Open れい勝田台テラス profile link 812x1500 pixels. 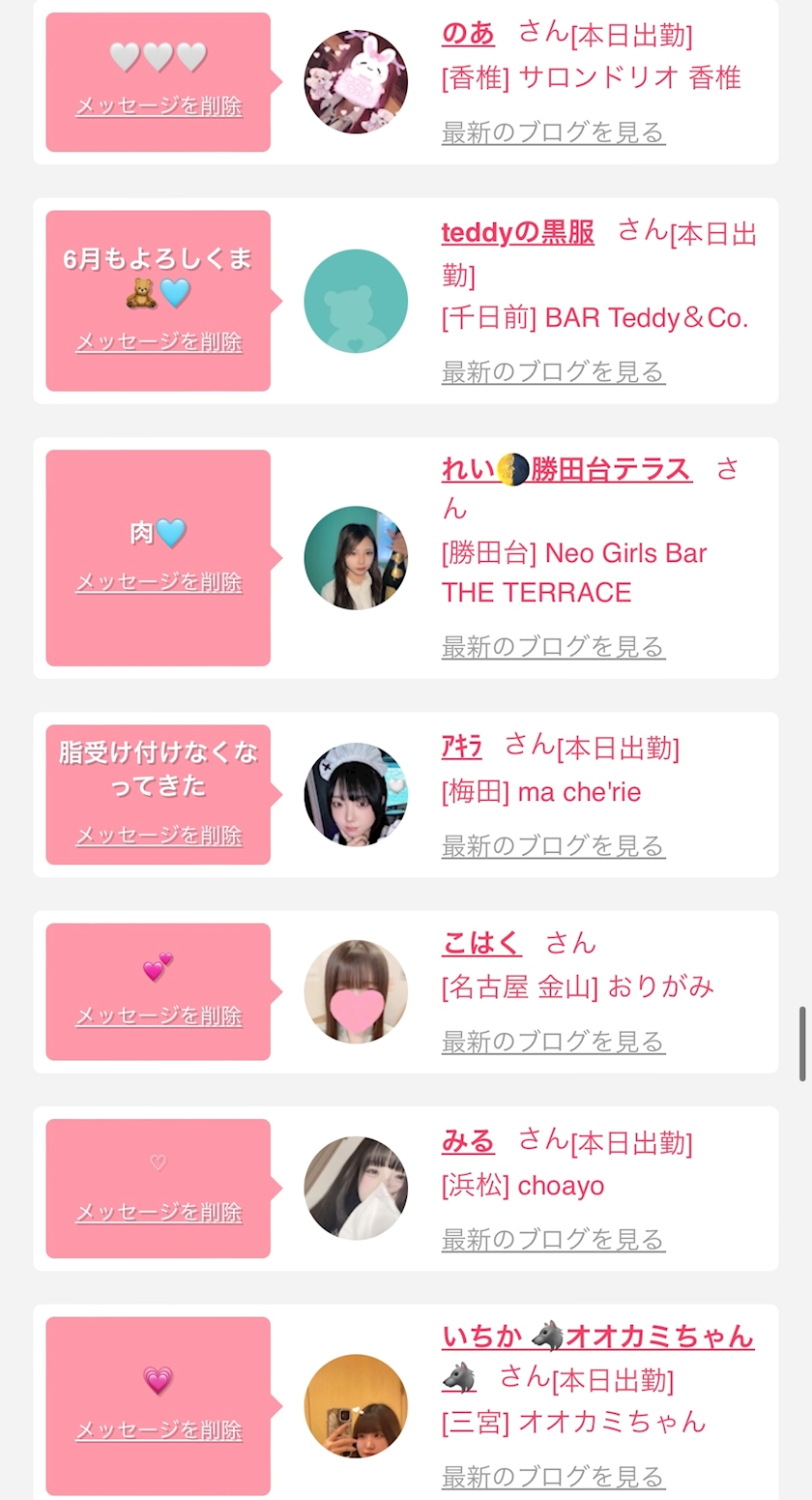coord(566,470)
